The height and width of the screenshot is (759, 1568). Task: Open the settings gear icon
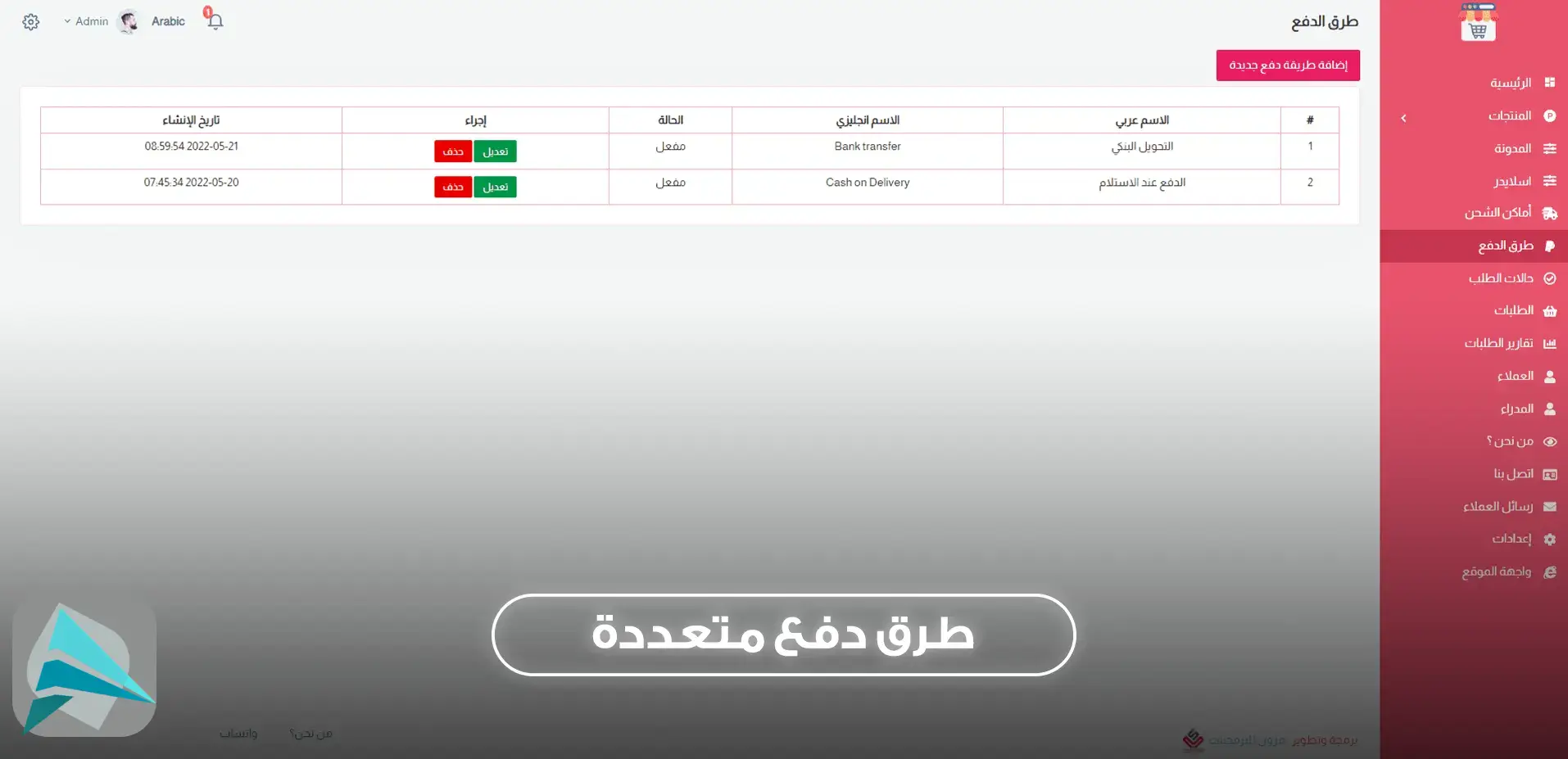click(x=31, y=22)
